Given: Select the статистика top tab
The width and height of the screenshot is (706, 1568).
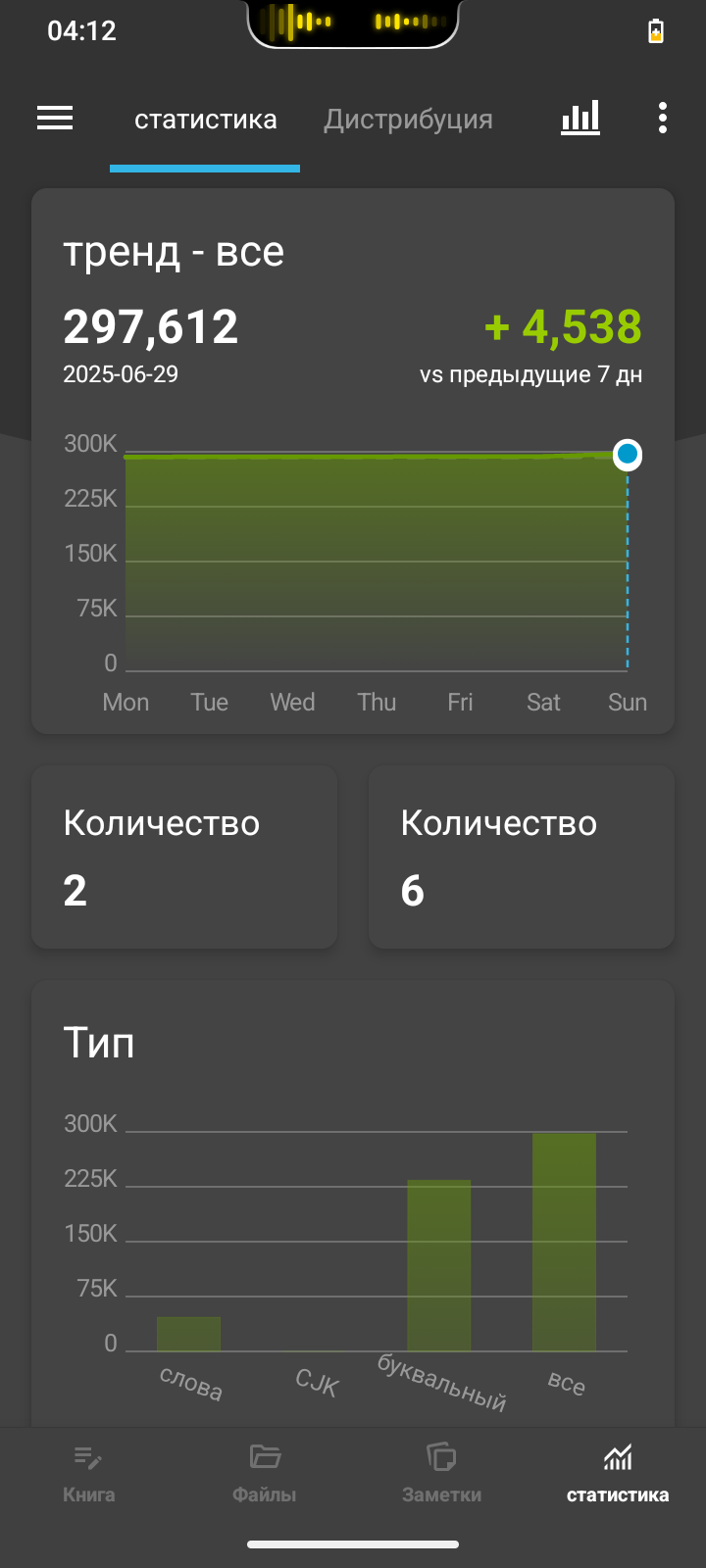Looking at the screenshot, I should pyautogui.click(x=205, y=120).
